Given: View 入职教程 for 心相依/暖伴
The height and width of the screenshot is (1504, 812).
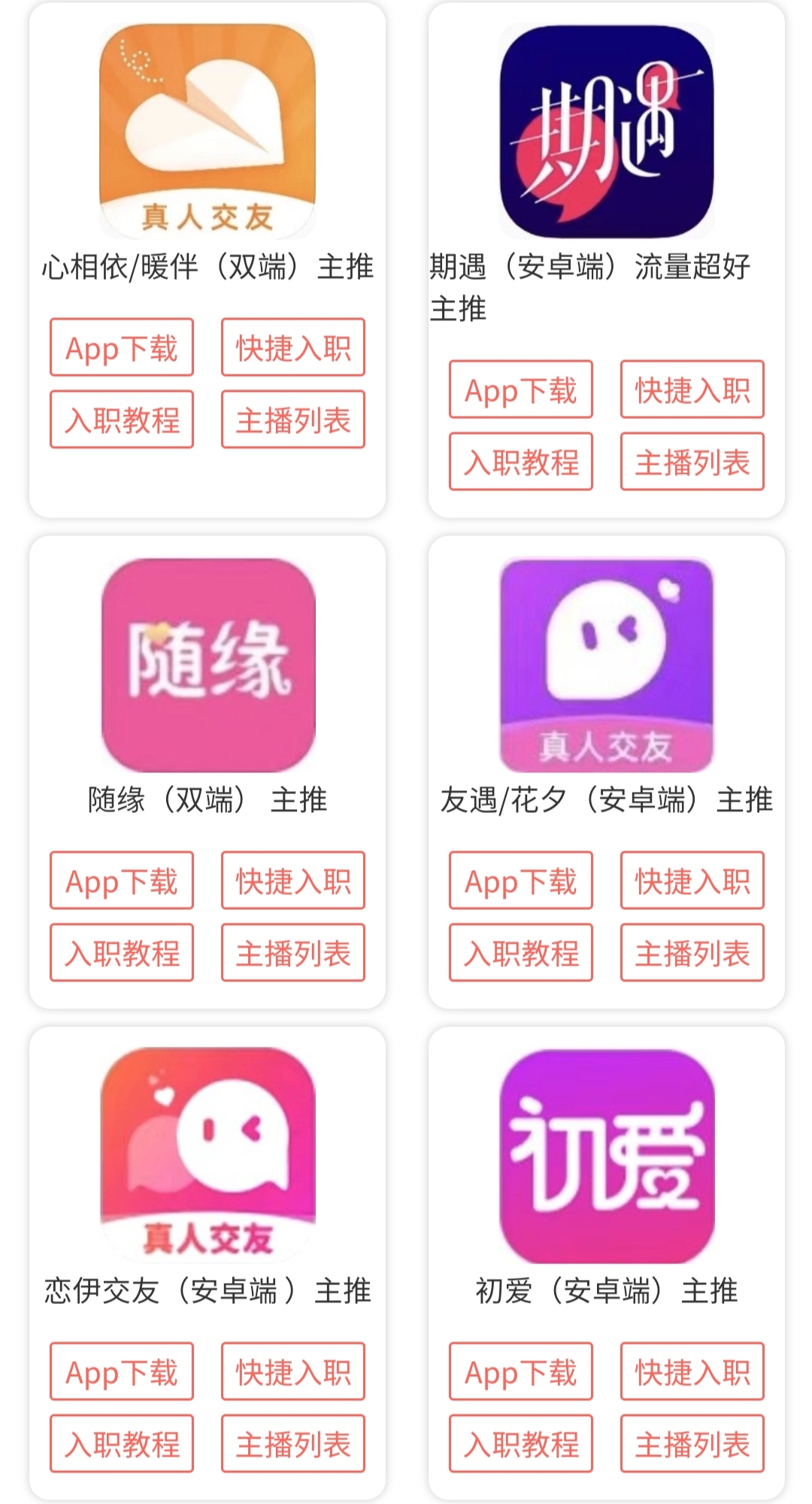Looking at the screenshot, I should pos(122,420).
